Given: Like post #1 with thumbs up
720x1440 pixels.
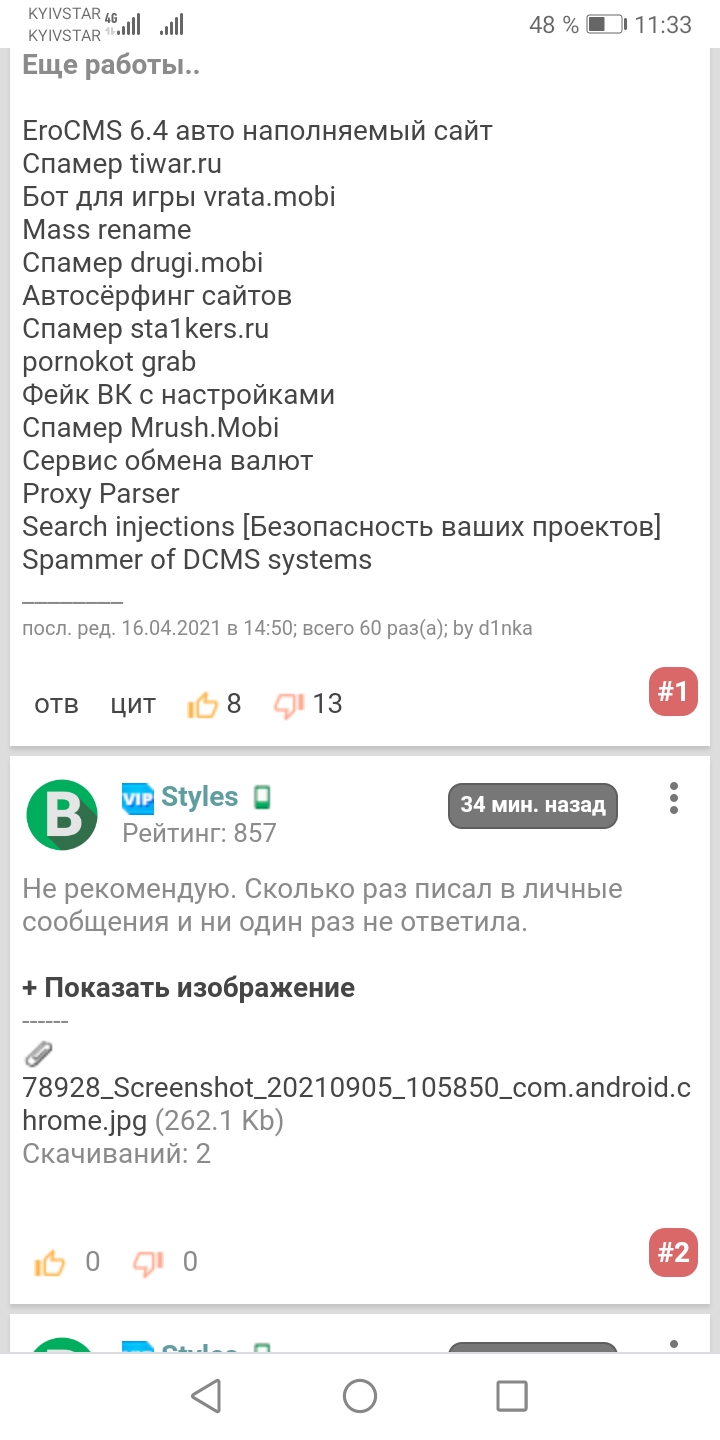Looking at the screenshot, I should click(203, 705).
